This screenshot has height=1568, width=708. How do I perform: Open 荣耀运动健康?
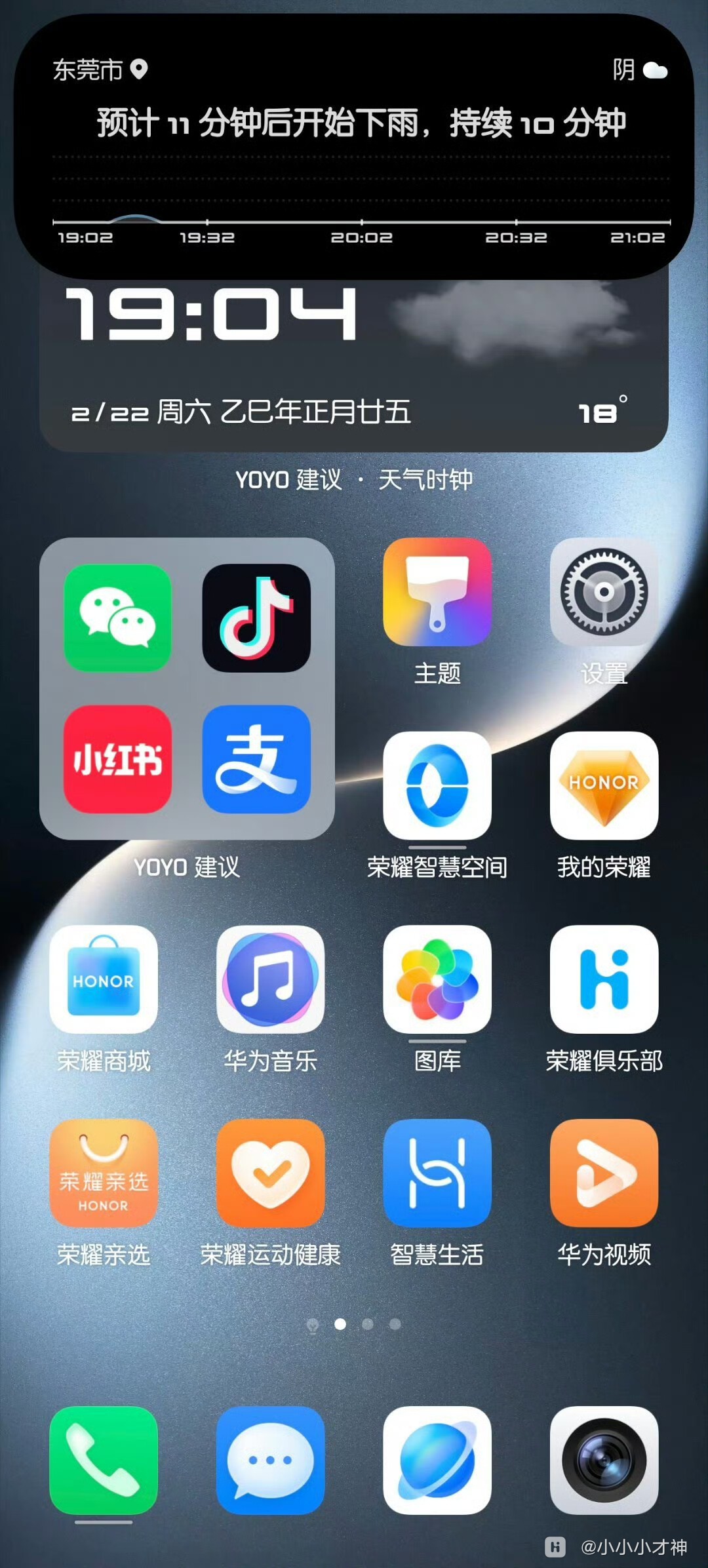tap(270, 1173)
